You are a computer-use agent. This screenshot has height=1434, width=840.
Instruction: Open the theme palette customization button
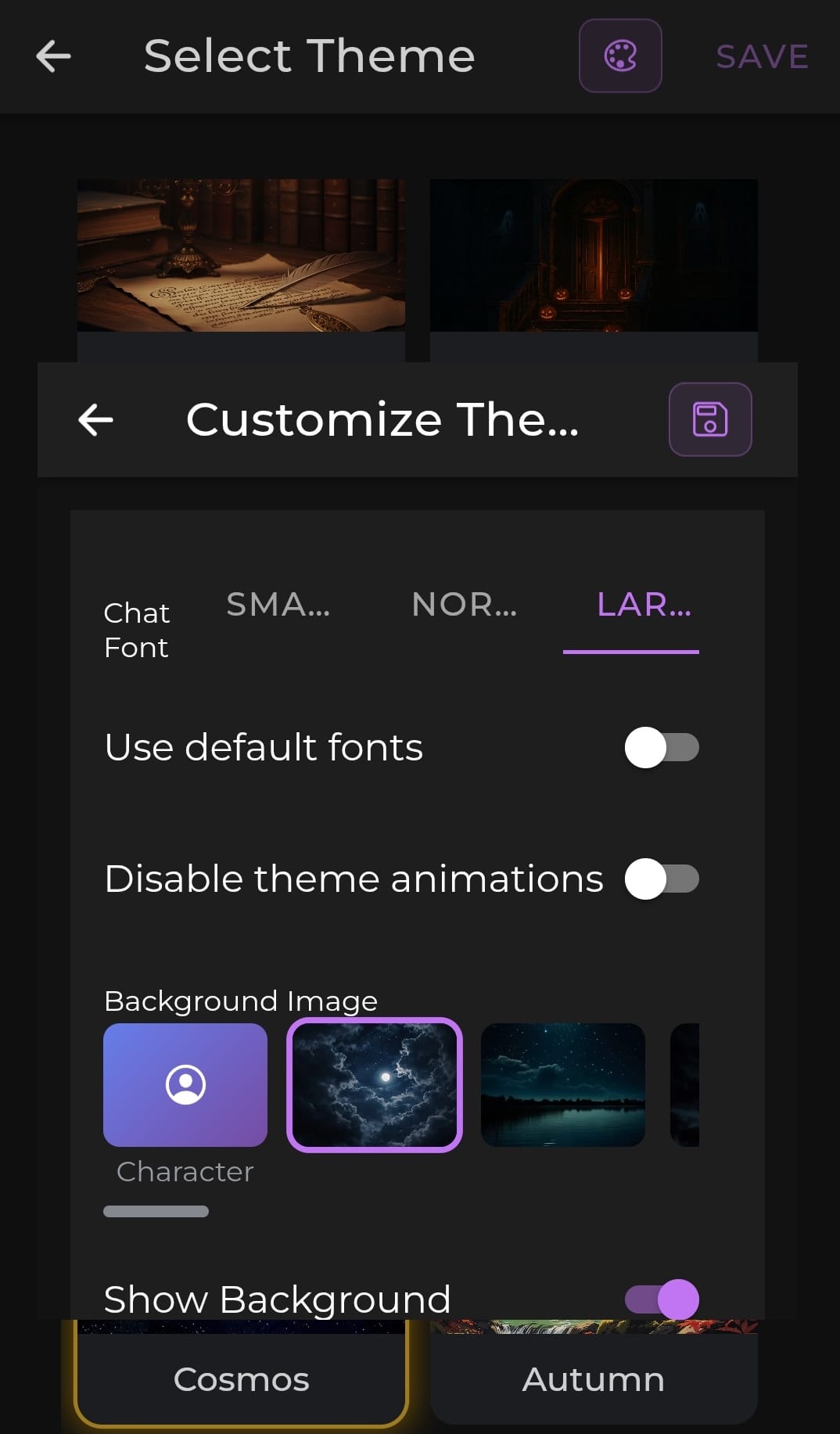tap(620, 56)
